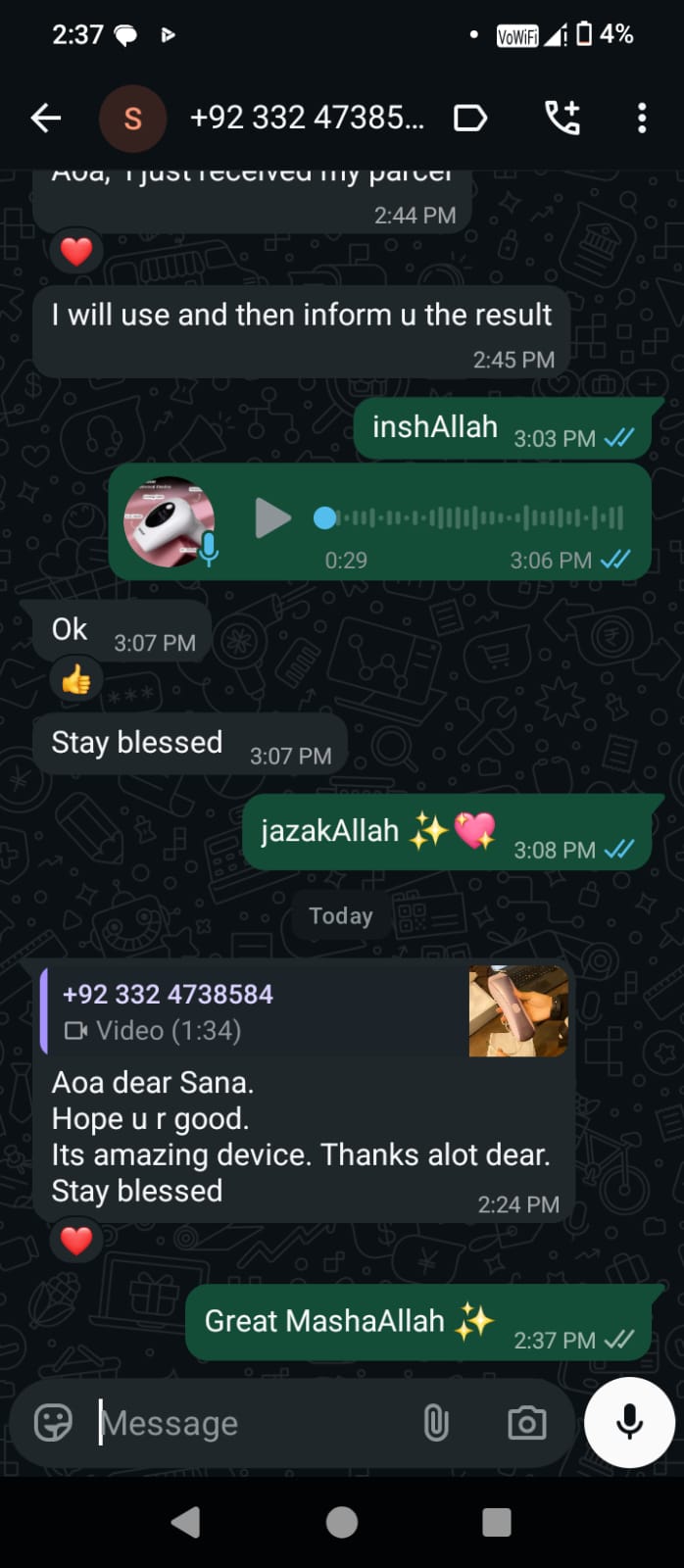Screen dimensions: 684x1568
Task: Play the 0:29 voice message
Action: click(x=272, y=518)
